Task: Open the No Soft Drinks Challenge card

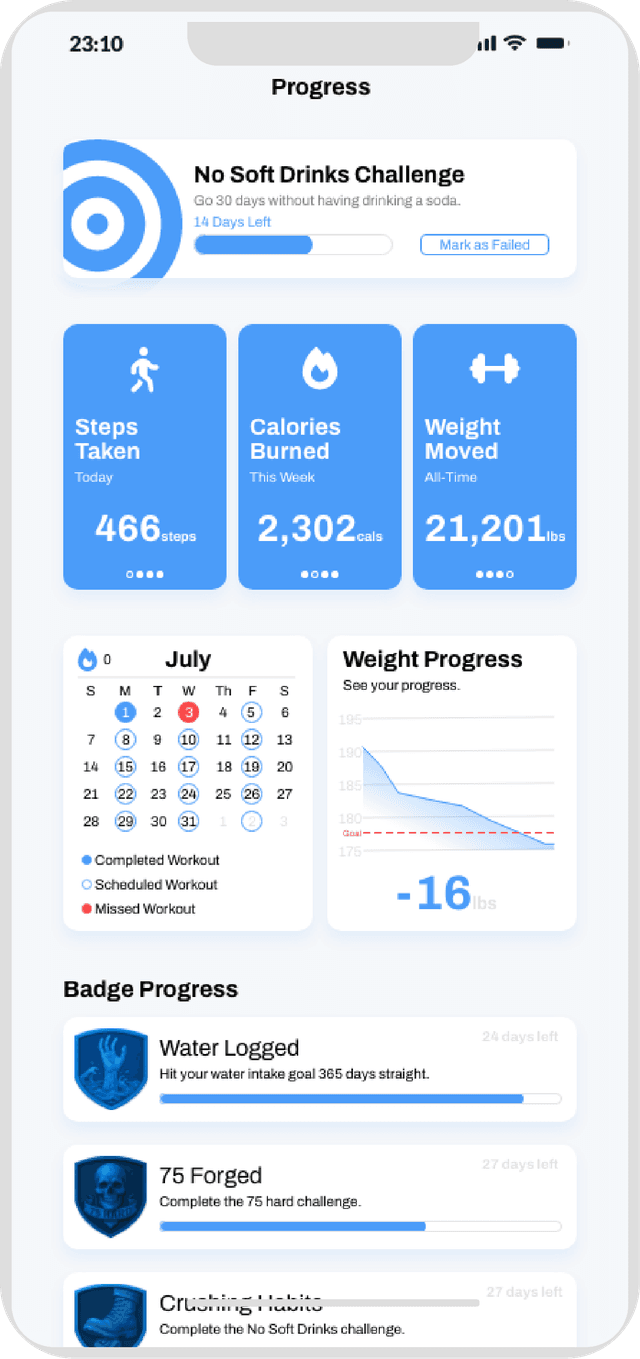Action: pyautogui.click(x=320, y=190)
